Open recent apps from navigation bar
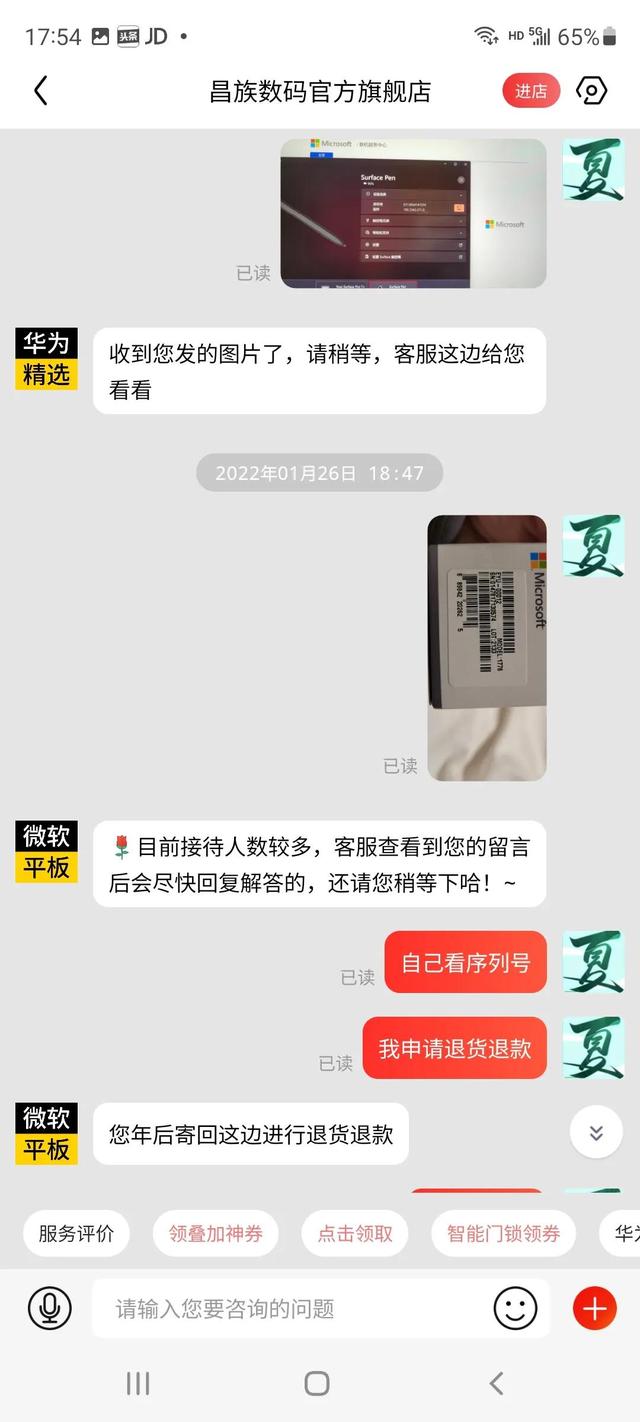 click(x=138, y=1383)
